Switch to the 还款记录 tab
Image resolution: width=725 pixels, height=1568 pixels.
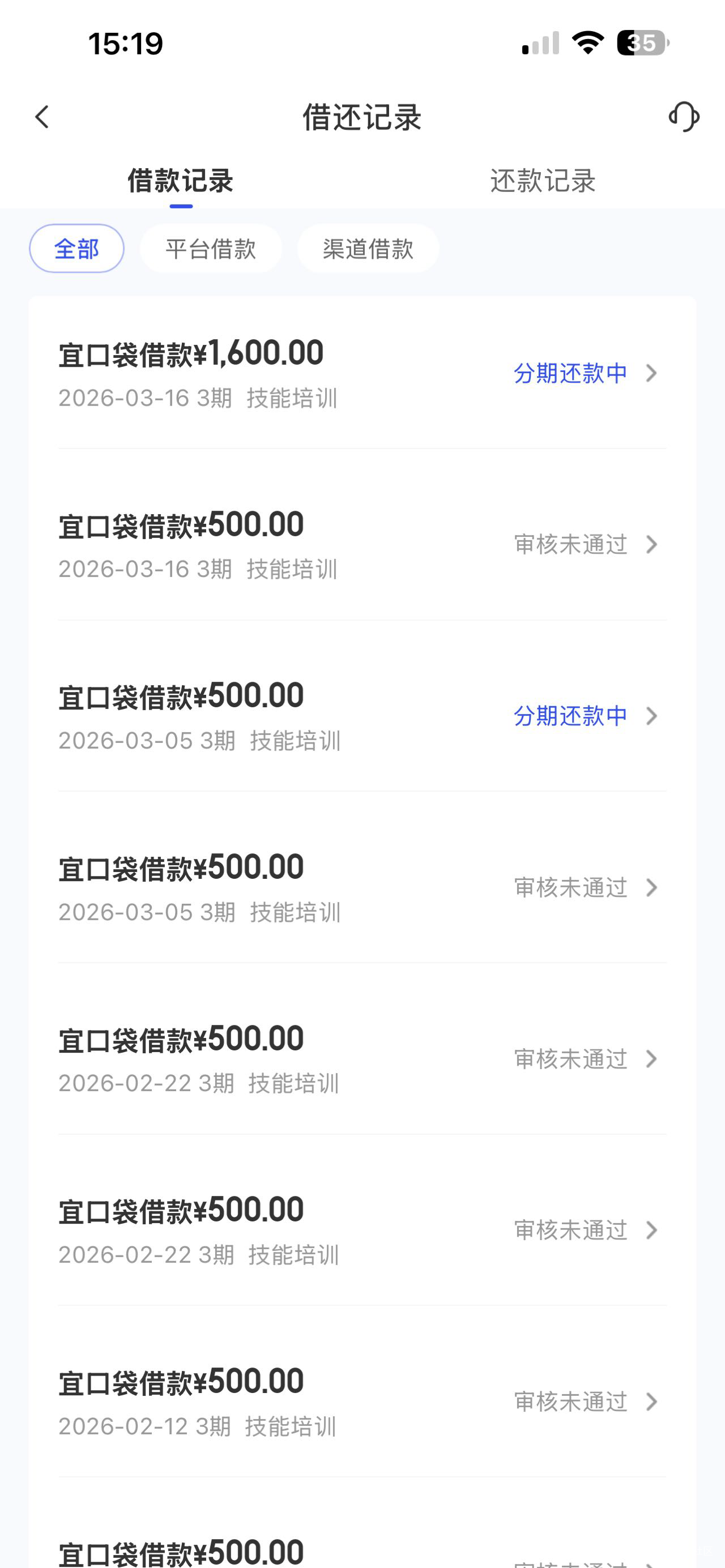(x=543, y=181)
